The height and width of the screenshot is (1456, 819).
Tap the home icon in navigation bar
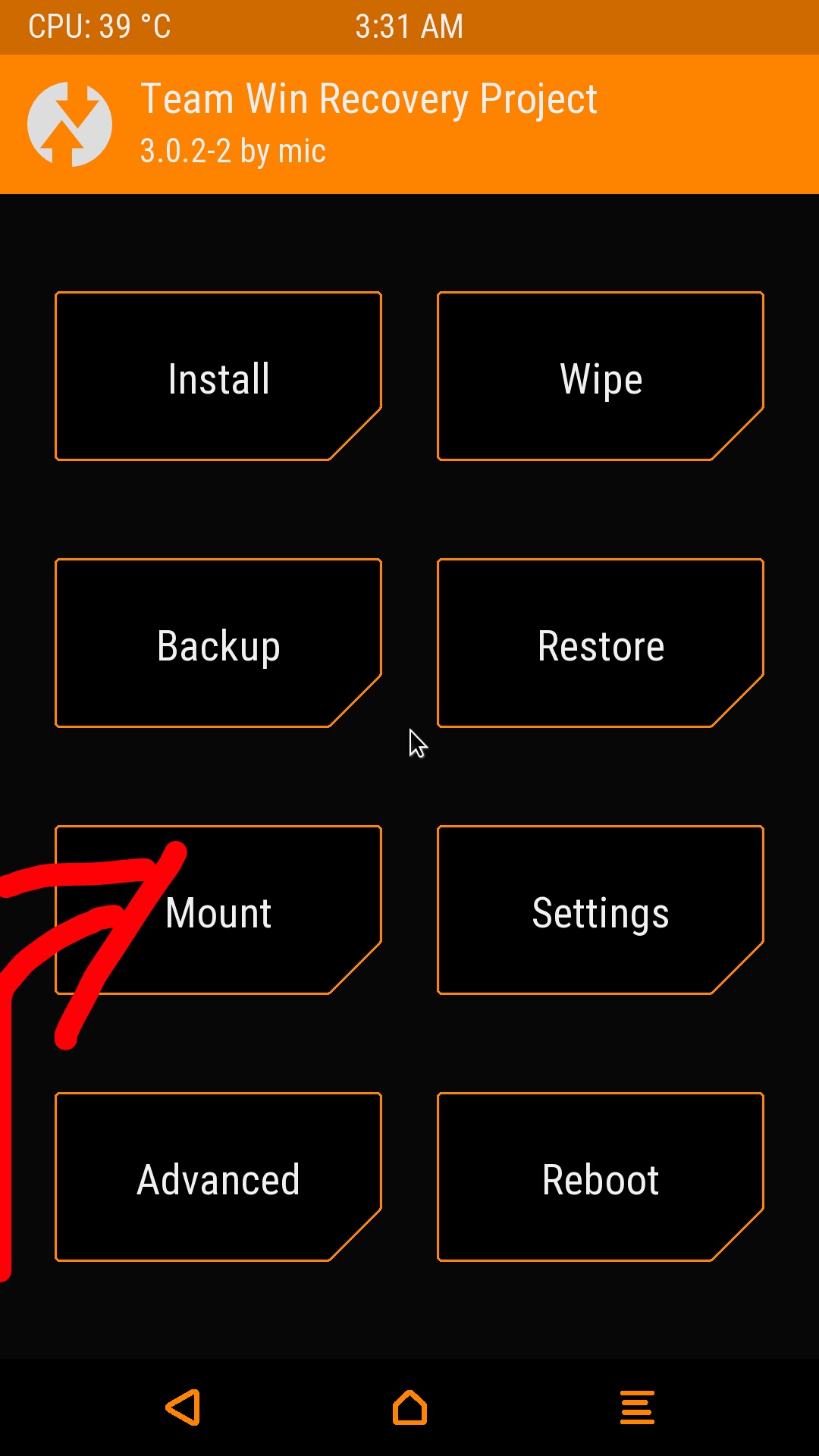pyautogui.click(x=409, y=1407)
